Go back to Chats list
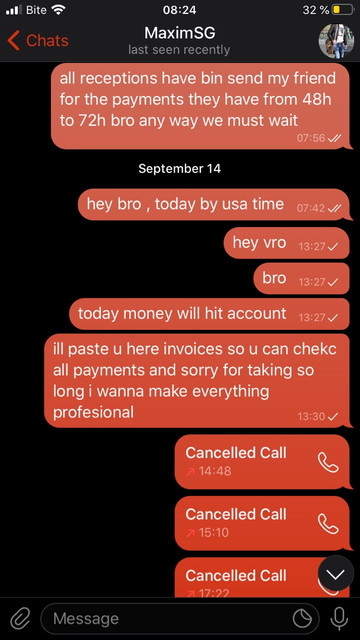 (38, 40)
